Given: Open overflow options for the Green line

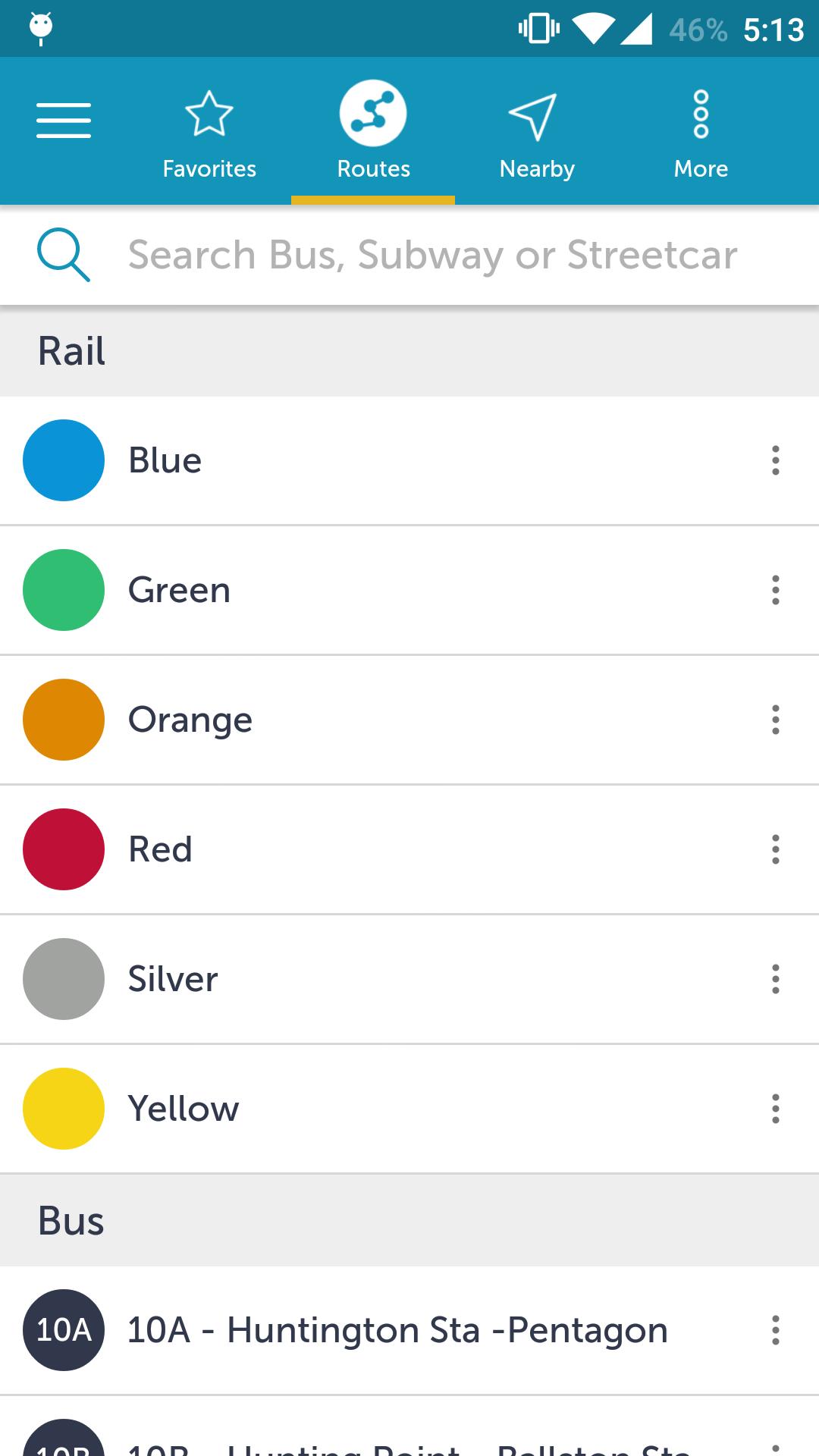Looking at the screenshot, I should point(775,590).
